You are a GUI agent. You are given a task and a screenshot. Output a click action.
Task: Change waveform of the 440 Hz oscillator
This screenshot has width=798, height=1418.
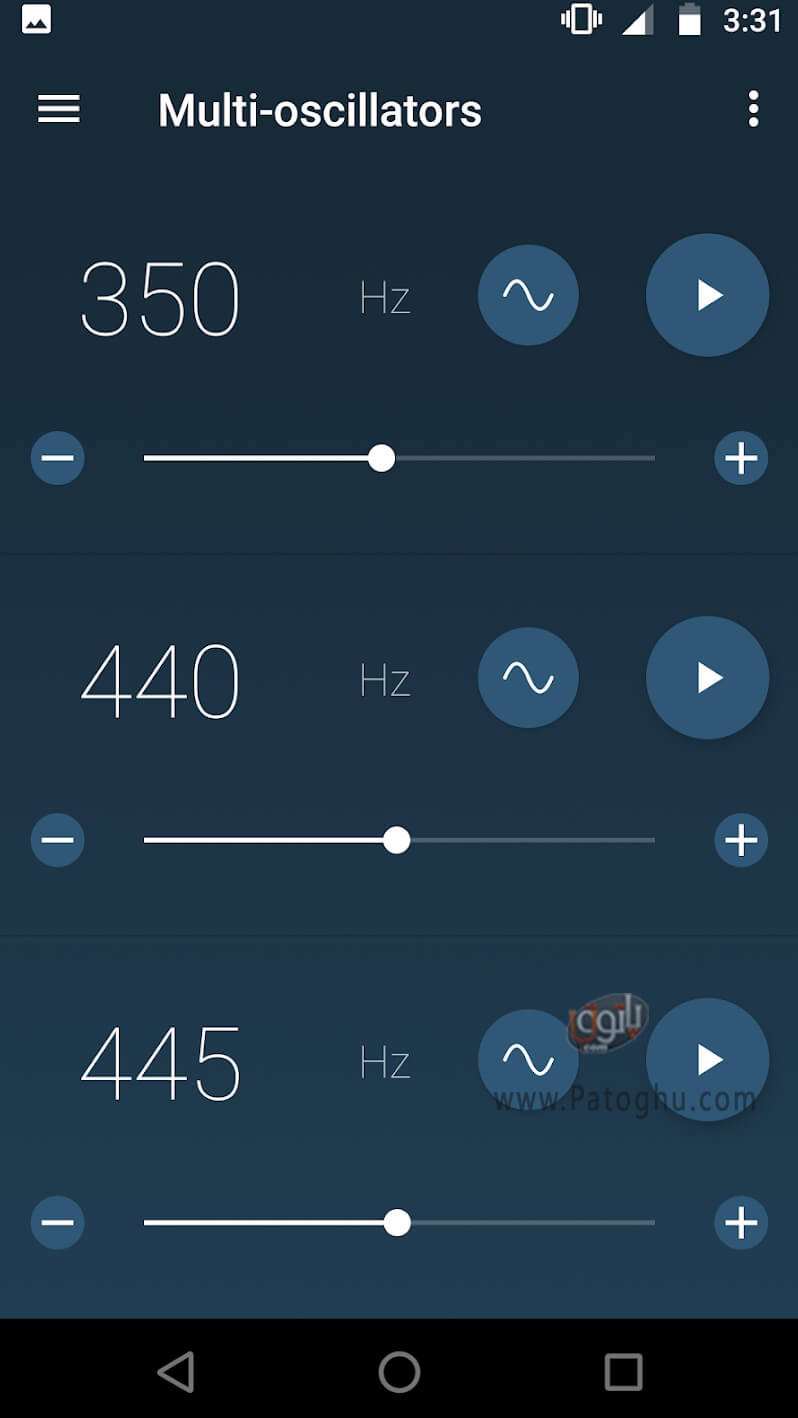pos(528,677)
